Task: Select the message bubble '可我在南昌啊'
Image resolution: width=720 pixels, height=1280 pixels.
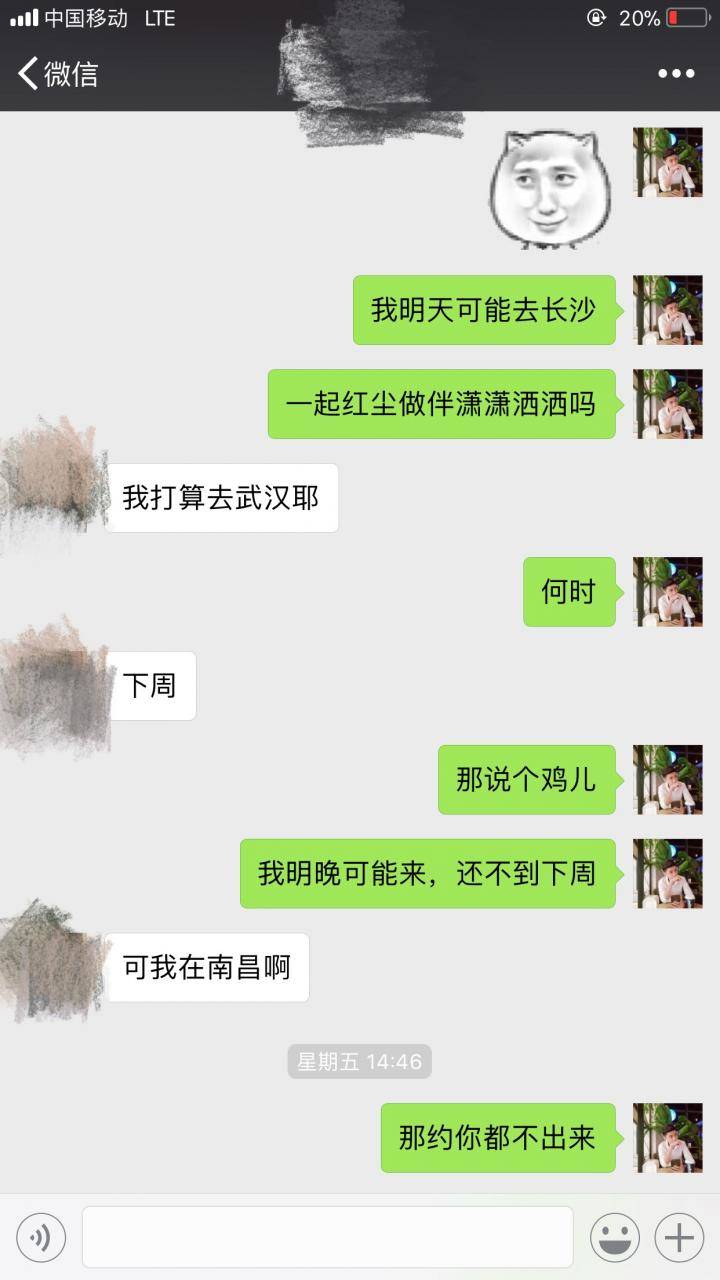Action: [x=207, y=966]
